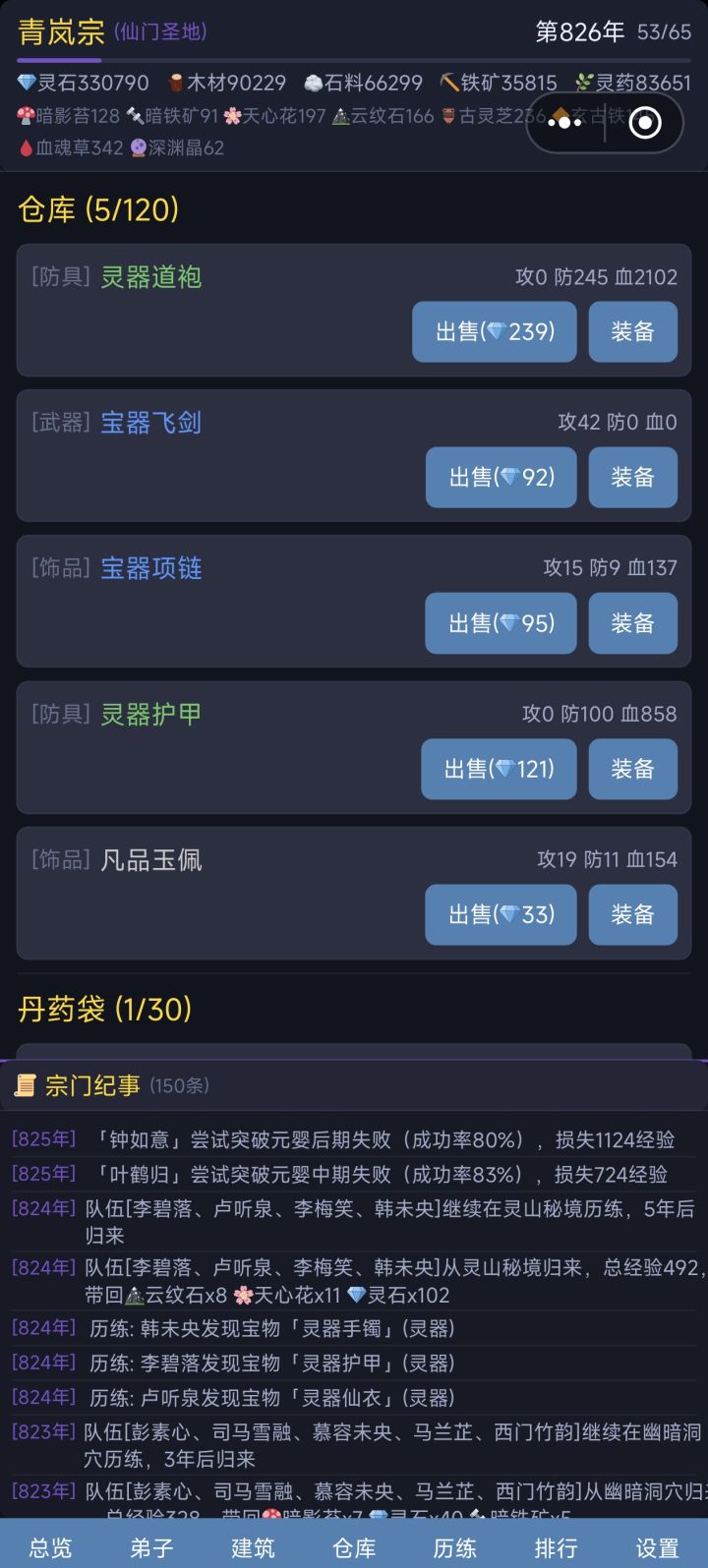Open the mini program more-options menu
This screenshot has width=708, height=1568.
(565, 123)
